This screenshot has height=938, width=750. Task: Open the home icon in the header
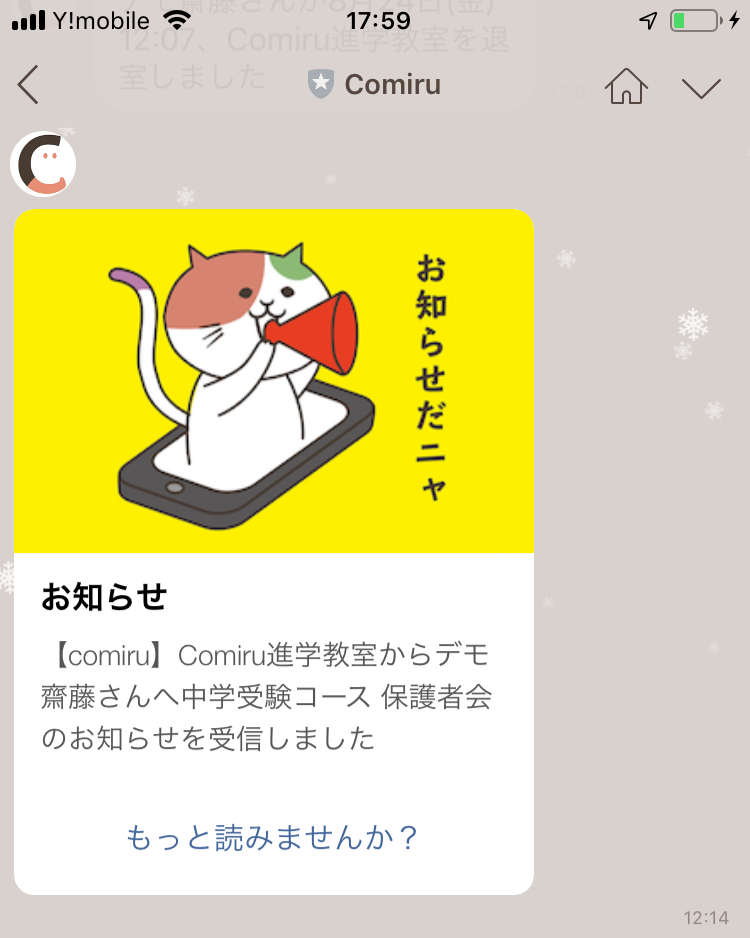click(x=626, y=86)
